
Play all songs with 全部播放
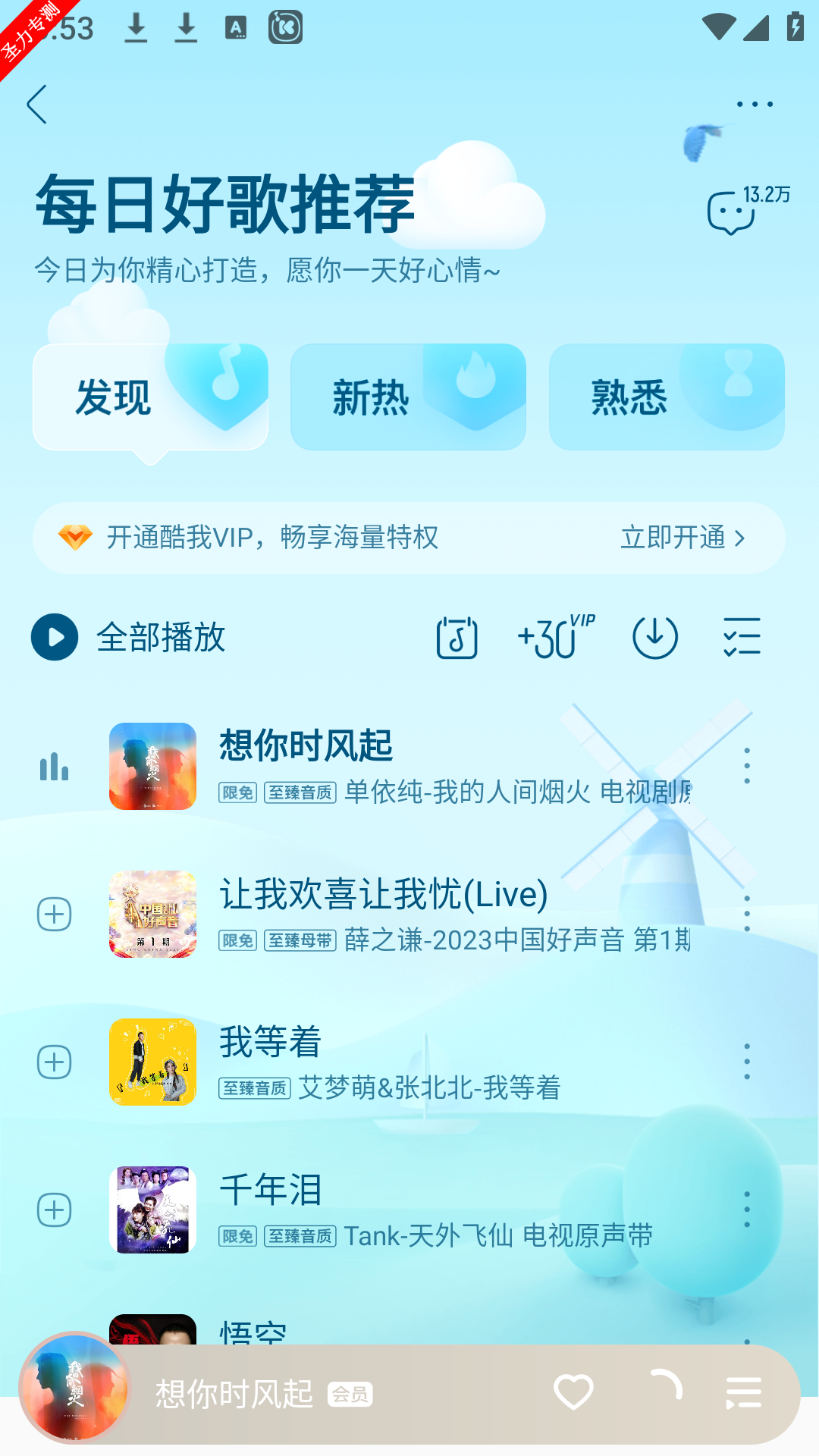tap(129, 637)
